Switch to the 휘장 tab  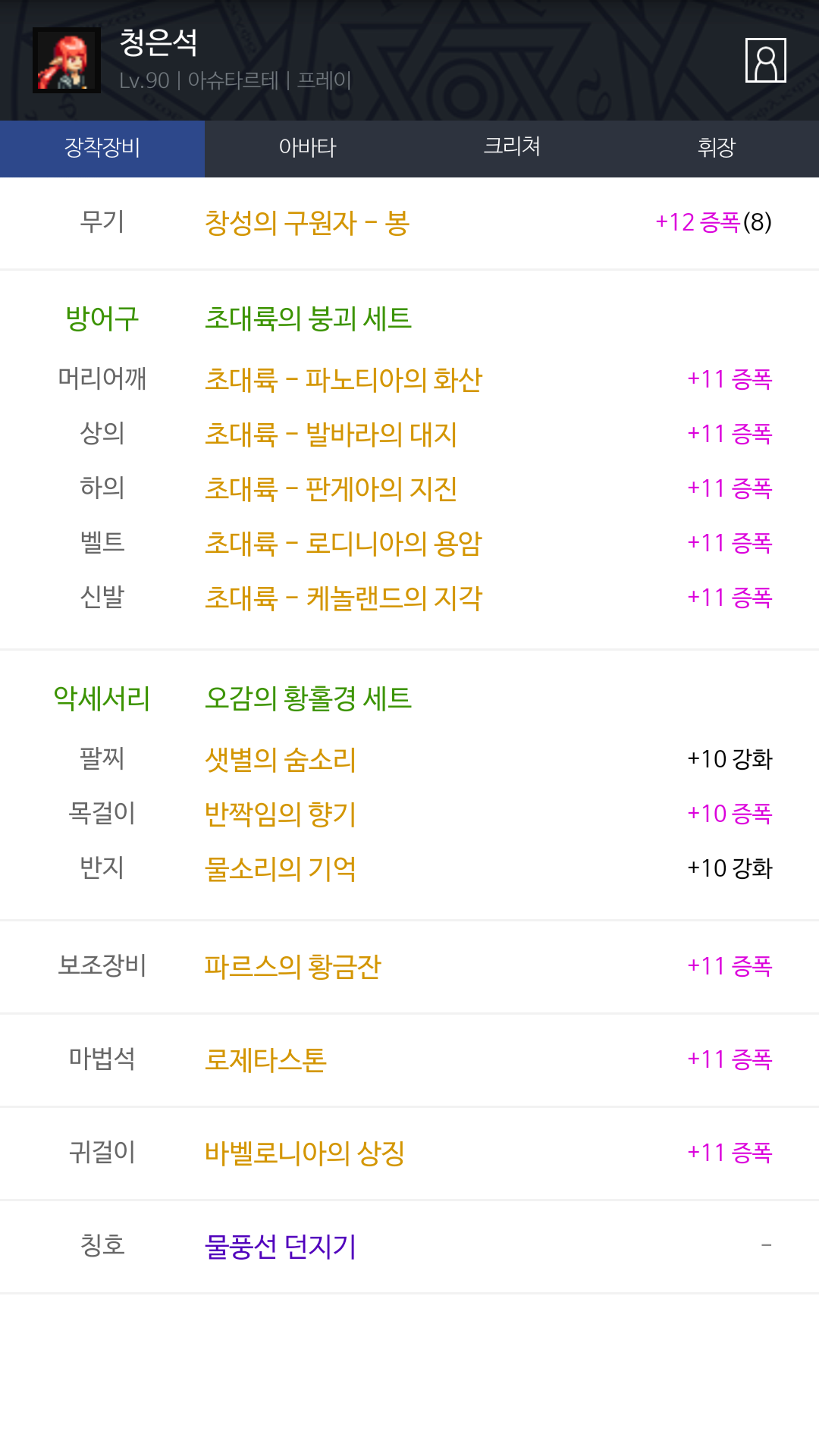pyautogui.click(x=717, y=147)
